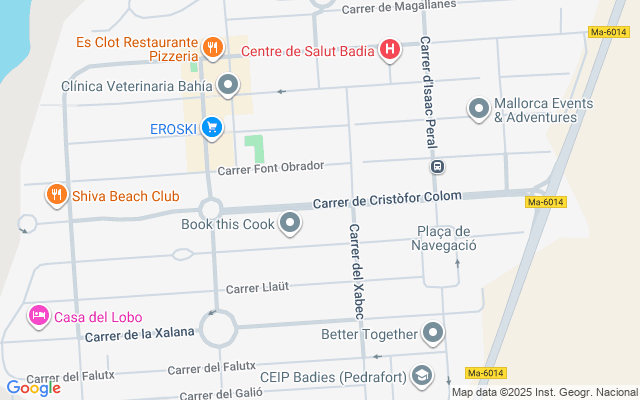This screenshot has height=400, width=640.
Task: Select the Better Together place pin
Action: tap(433, 332)
